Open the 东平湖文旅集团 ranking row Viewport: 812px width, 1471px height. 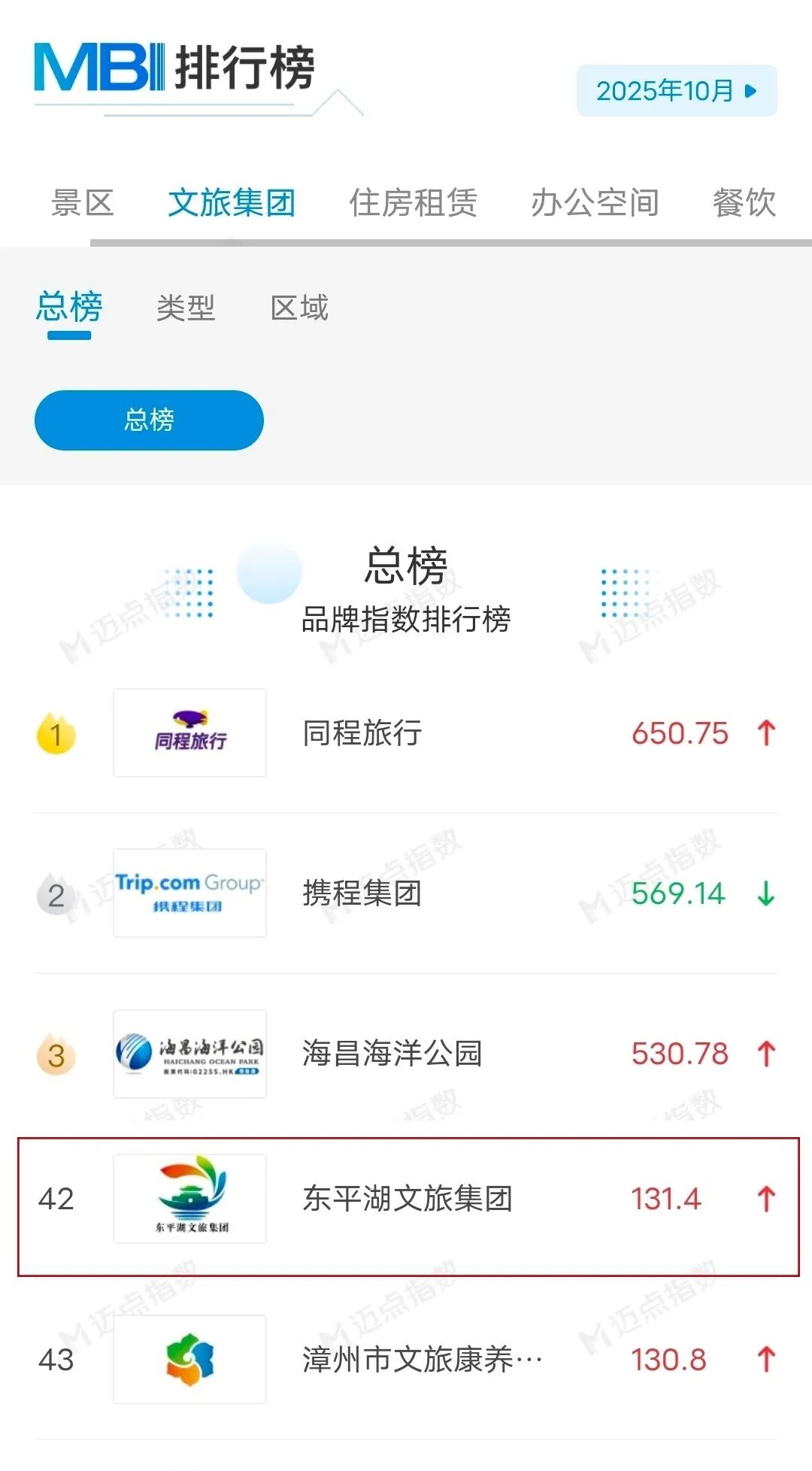[406, 1199]
